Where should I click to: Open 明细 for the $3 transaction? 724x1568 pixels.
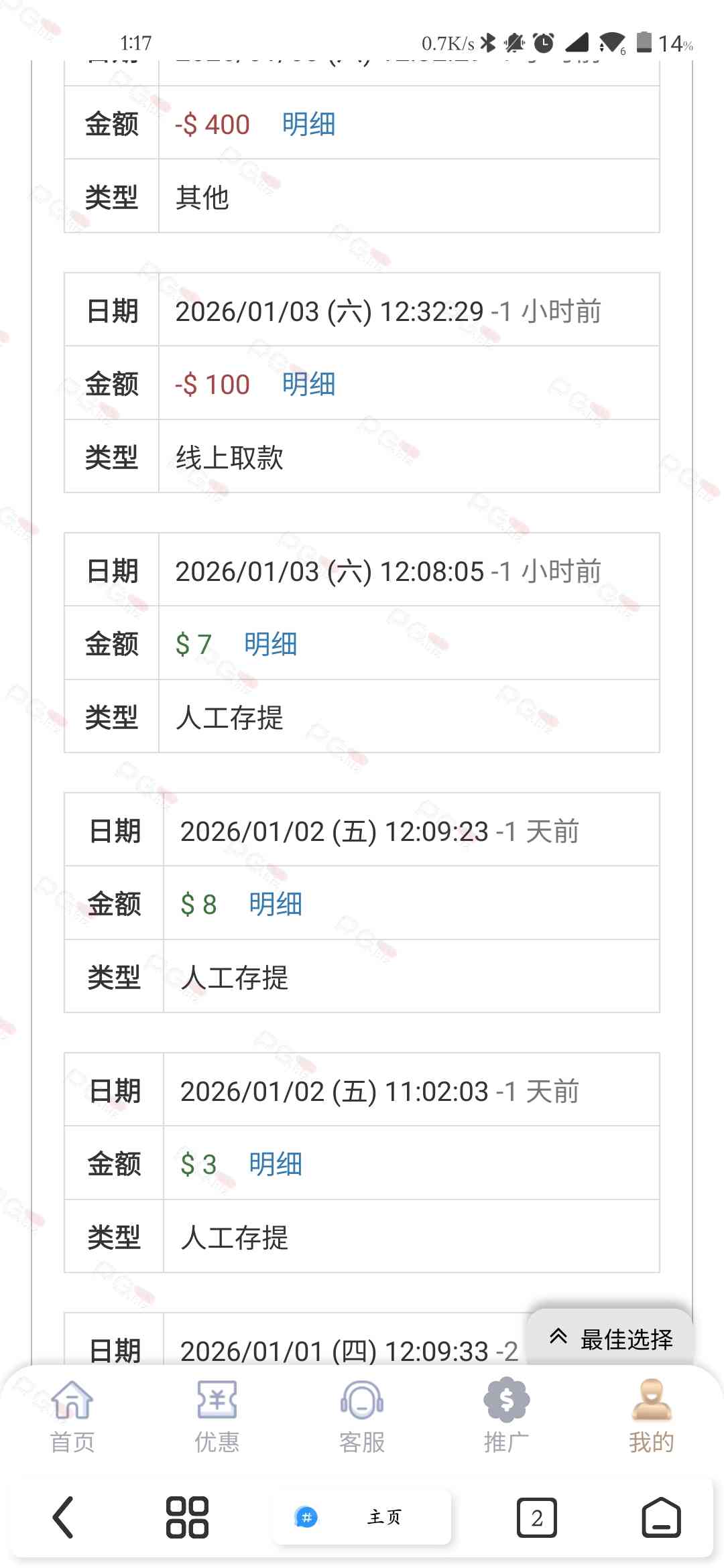point(275,1165)
